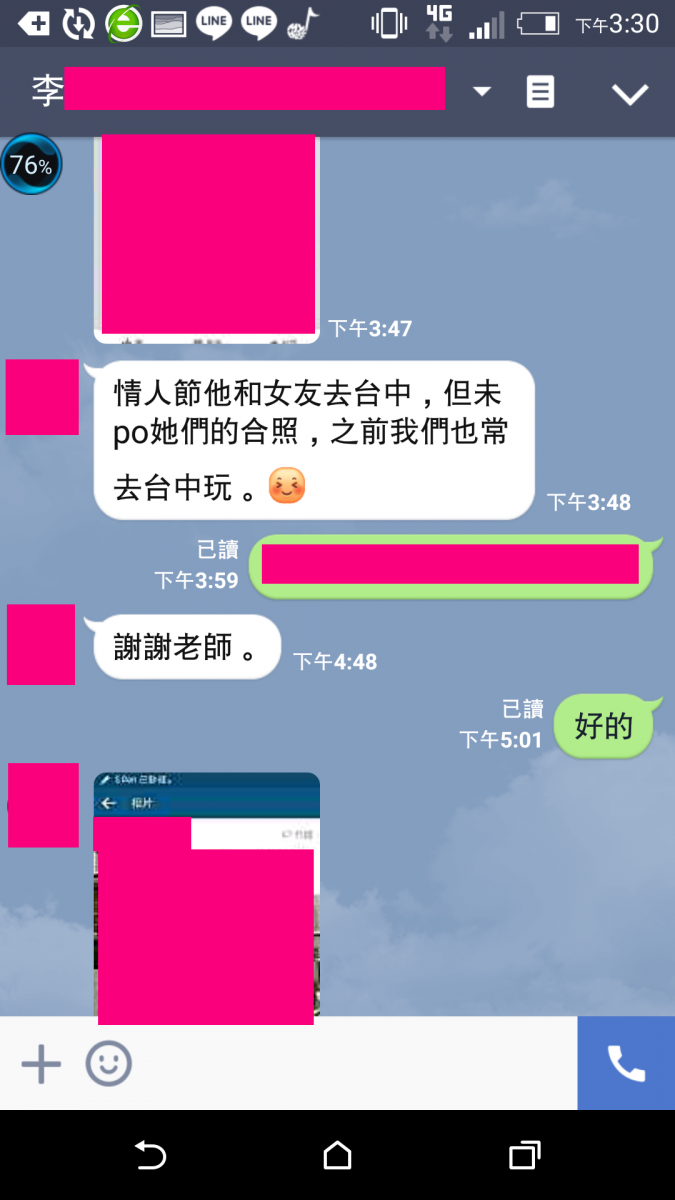Viewport: 675px width, 1200px height.
Task: Go back using system back button
Action: tap(150, 1156)
